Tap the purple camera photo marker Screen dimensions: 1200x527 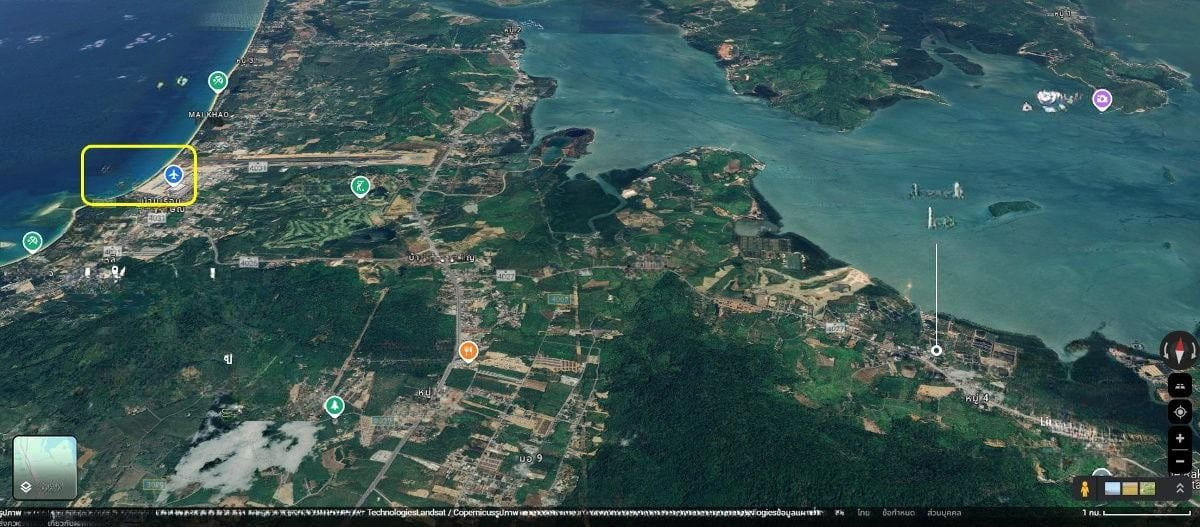coord(1101,98)
